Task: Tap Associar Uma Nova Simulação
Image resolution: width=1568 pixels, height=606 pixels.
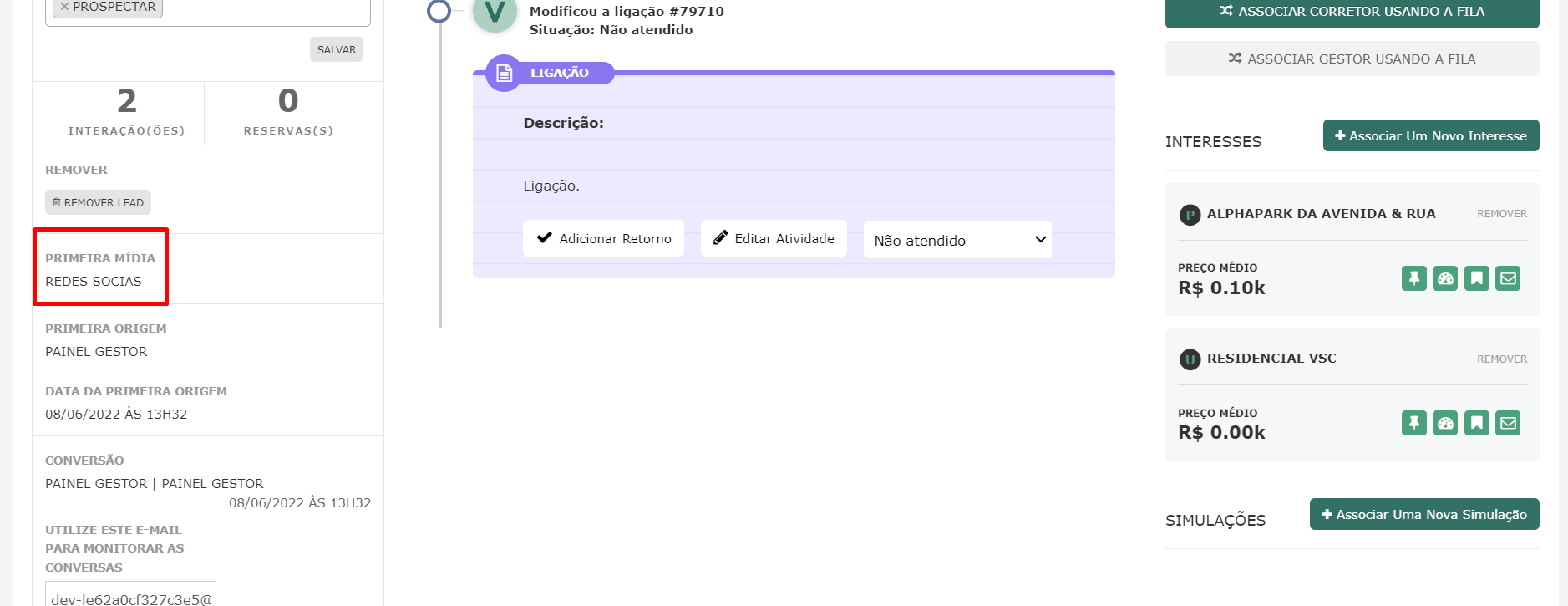Action: pyautogui.click(x=1423, y=514)
